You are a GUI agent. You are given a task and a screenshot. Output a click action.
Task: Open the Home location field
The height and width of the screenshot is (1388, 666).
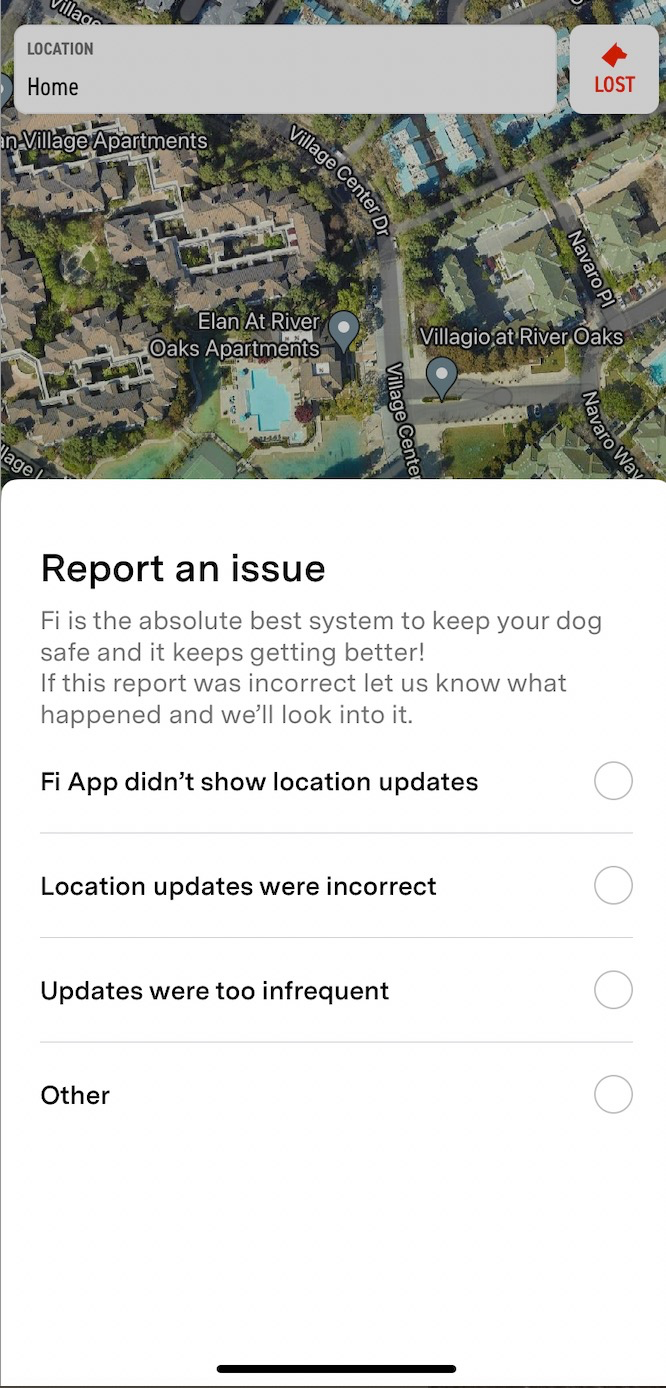(285, 69)
